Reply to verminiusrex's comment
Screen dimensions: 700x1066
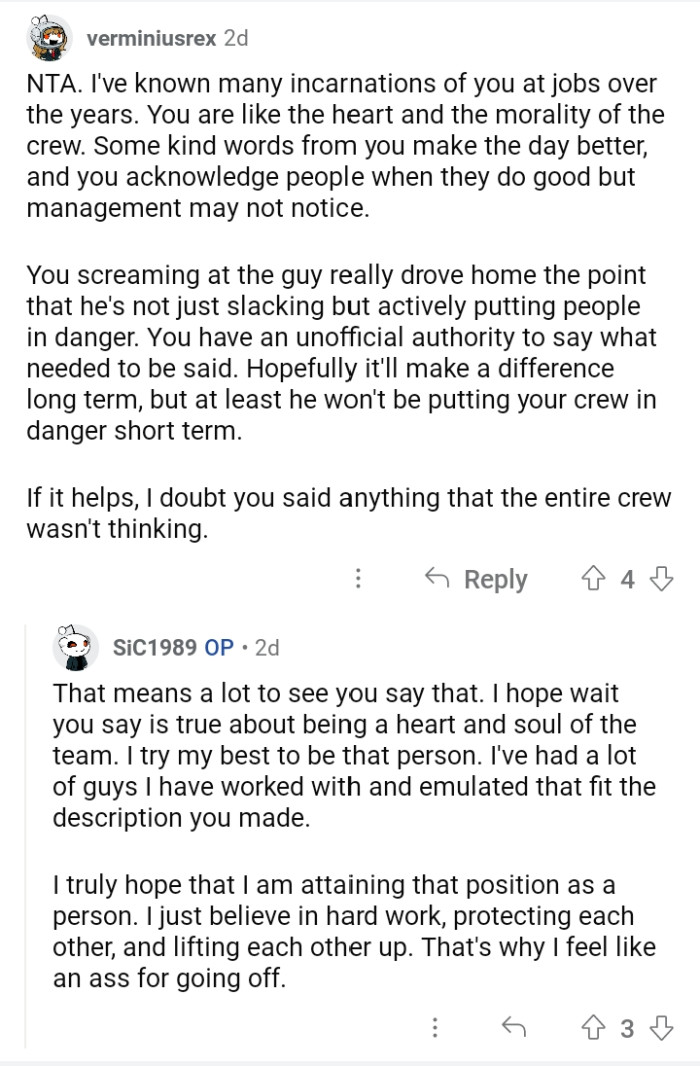point(476,579)
